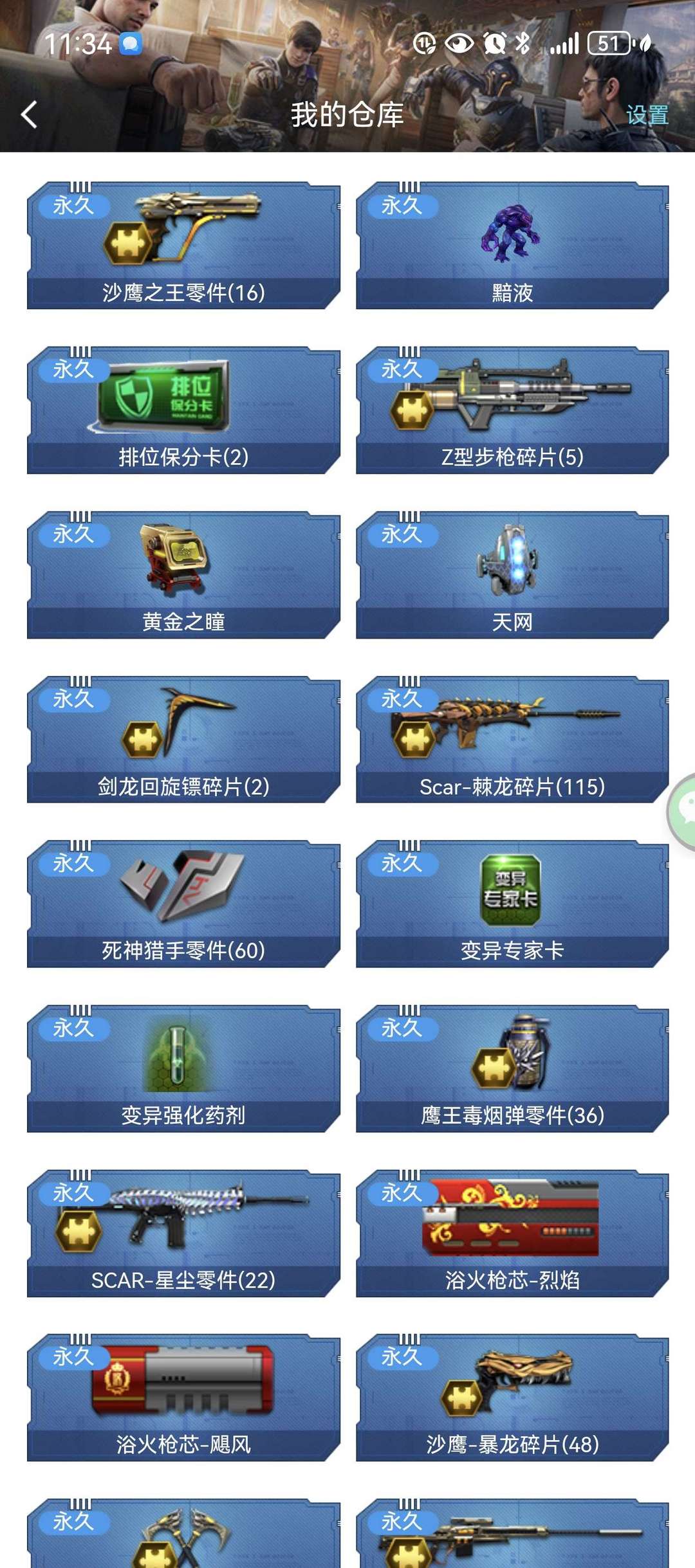Screen dimensions: 695x1568
Task: Open the 沙鹰之王零件(16) item card
Action: pos(183,246)
